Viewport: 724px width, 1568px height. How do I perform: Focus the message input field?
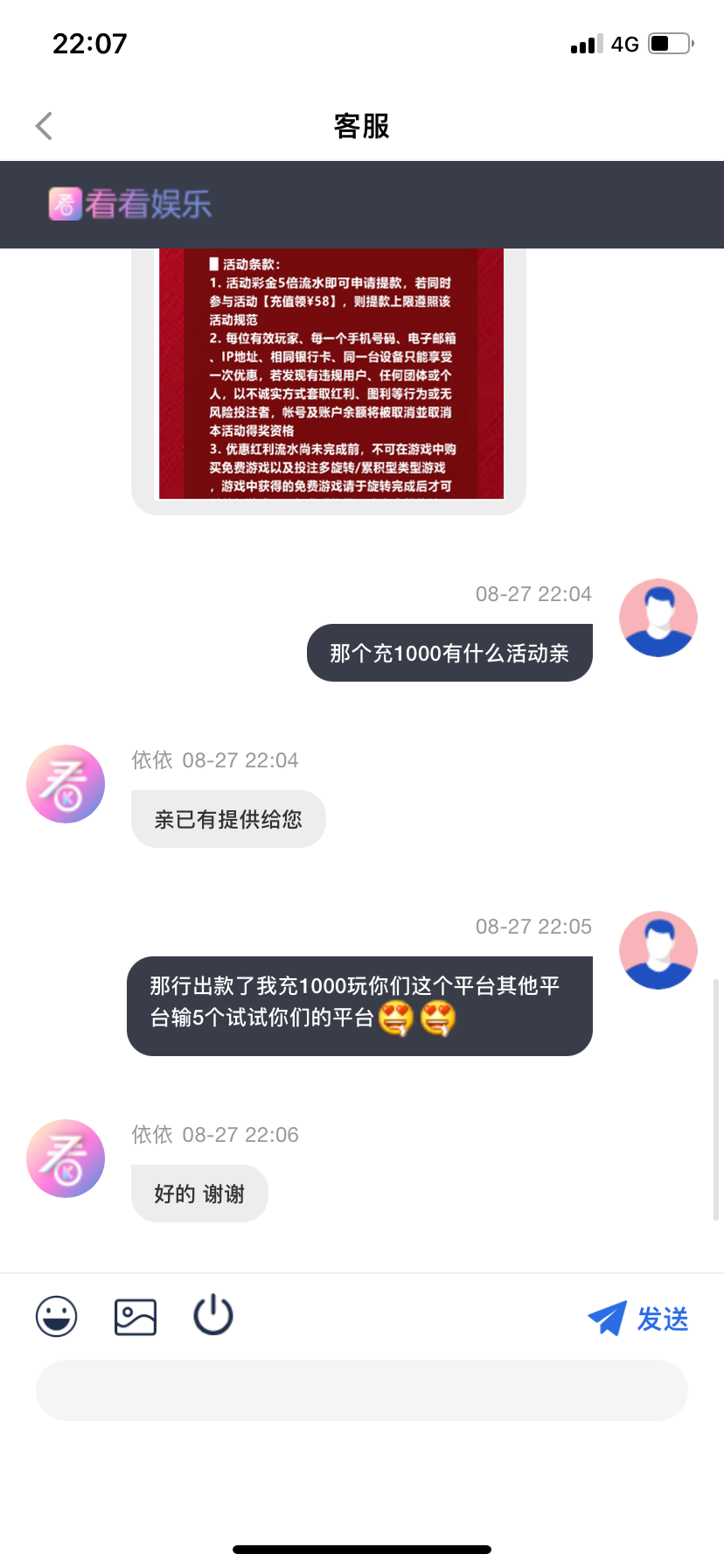point(361,1389)
